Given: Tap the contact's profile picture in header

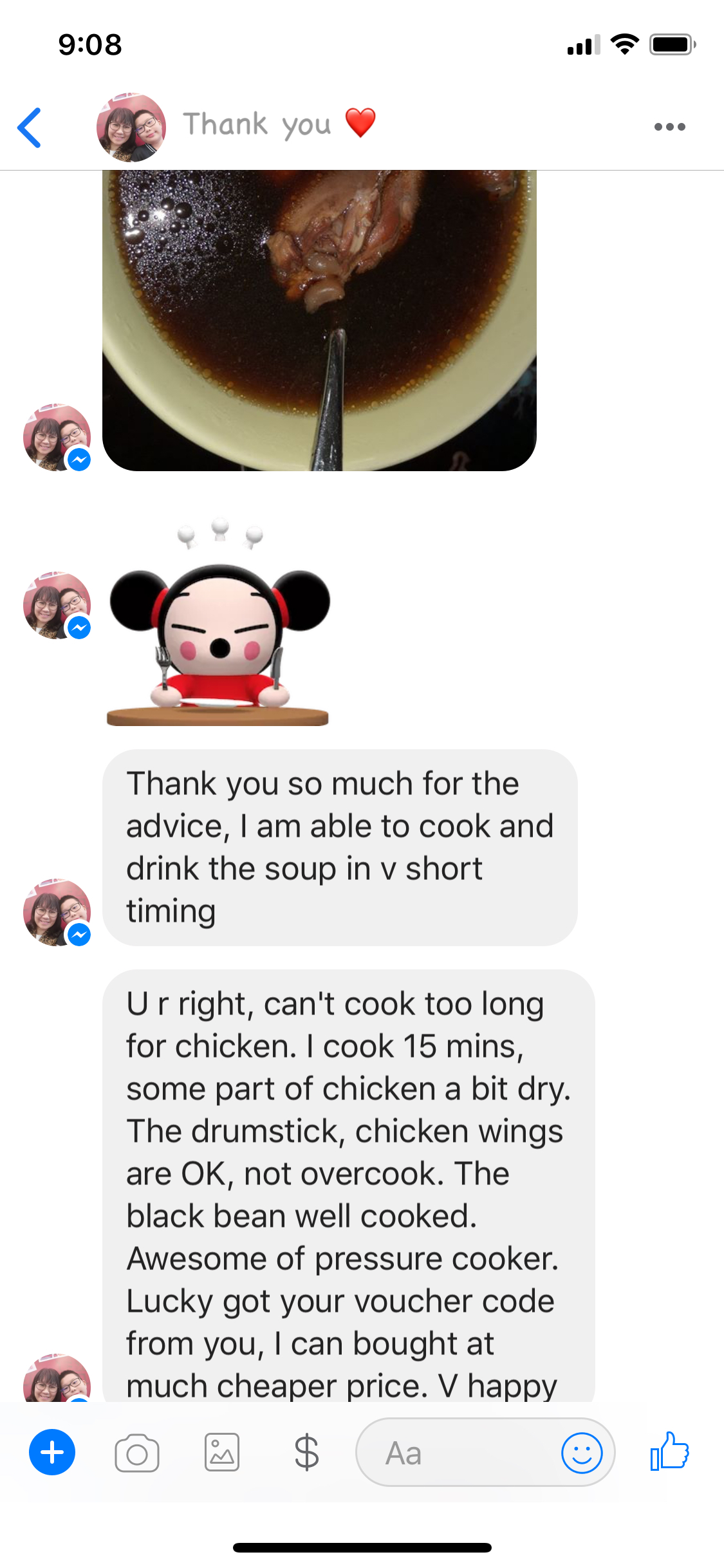Looking at the screenshot, I should 131,127.
